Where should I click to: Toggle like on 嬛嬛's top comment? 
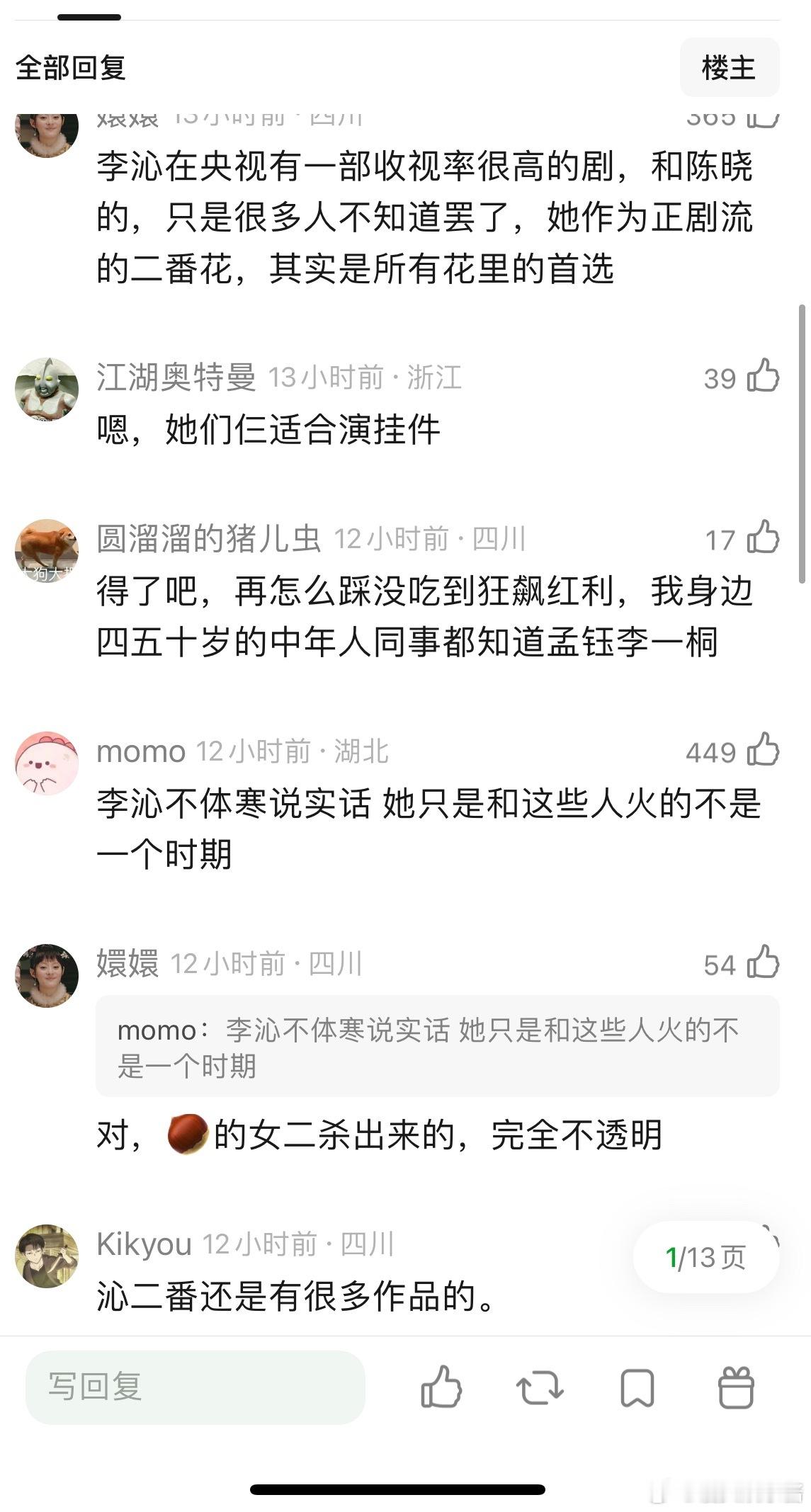tap(763, 119)
